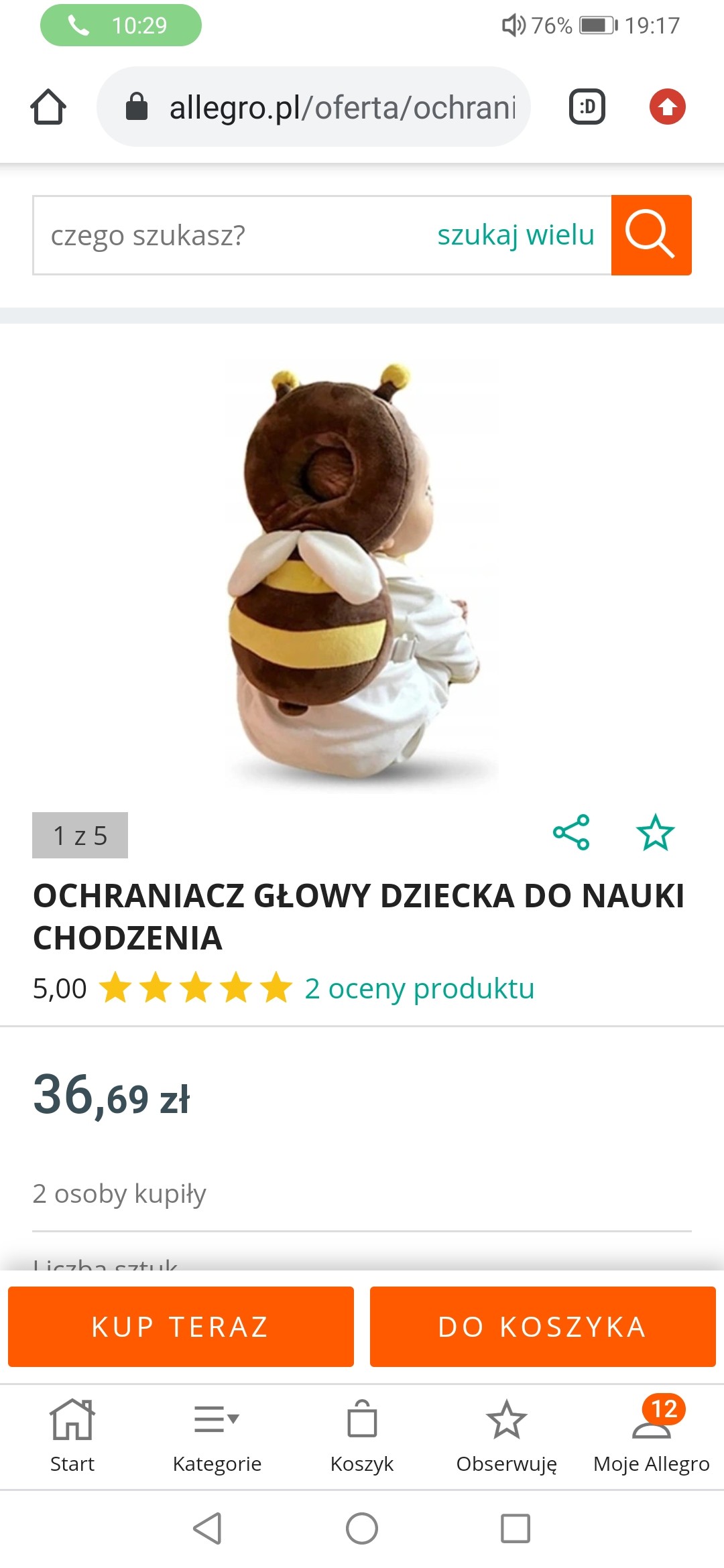Tap the browser home icon
This screenshot has height=1568, width=724.
48,107
